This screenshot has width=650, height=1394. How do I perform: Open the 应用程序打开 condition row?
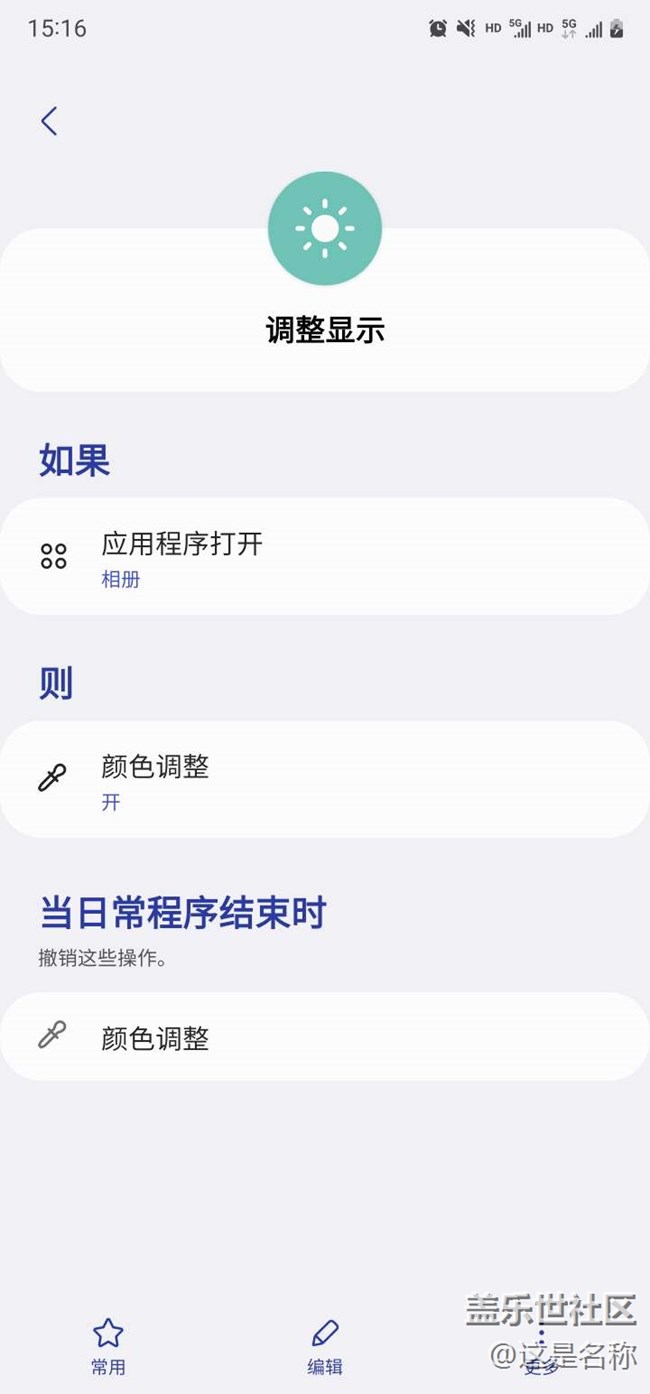coord(324,557)
